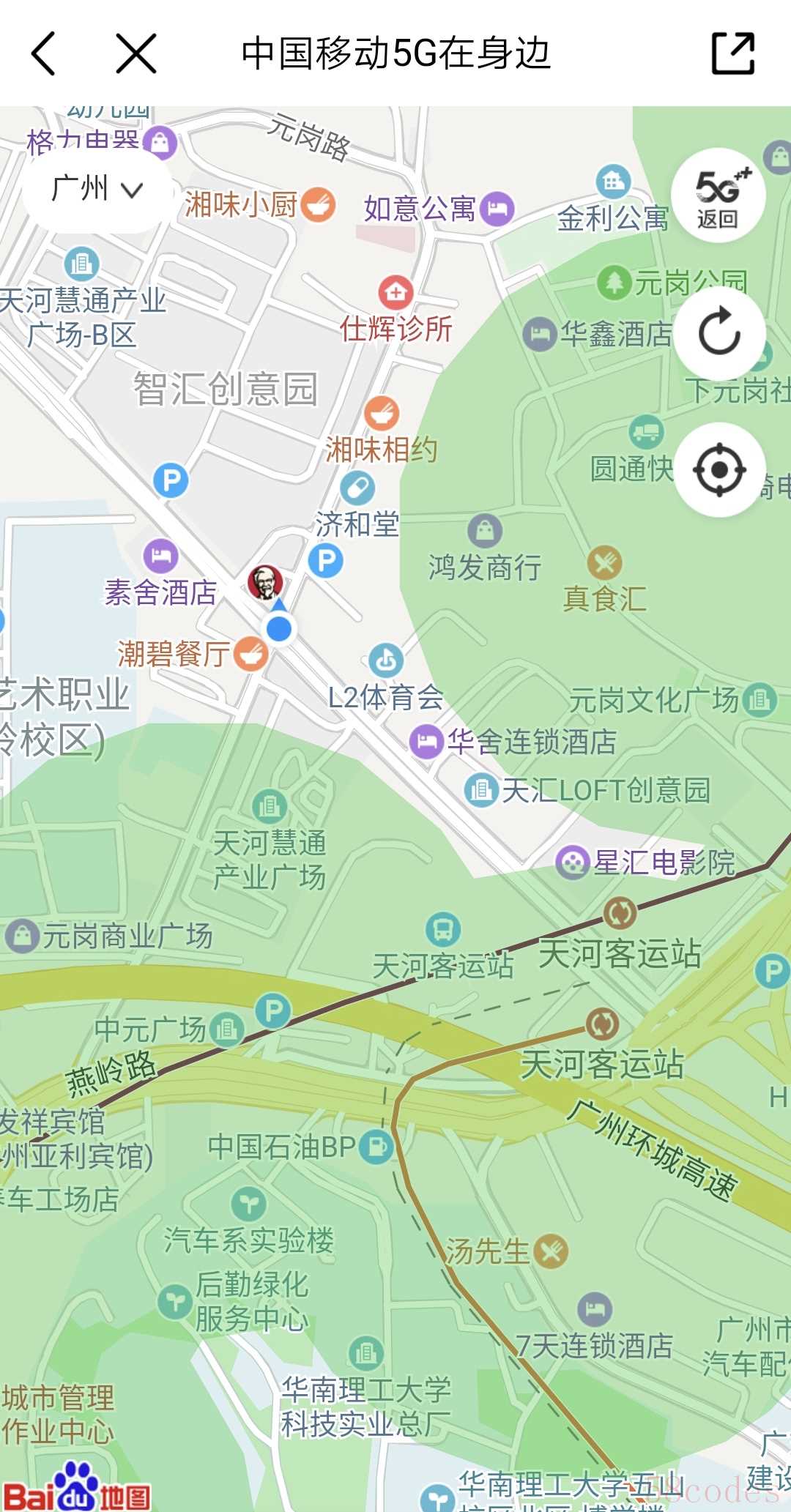Select the KFC marker on the map

pyautogui.click(x=265, y=583)
